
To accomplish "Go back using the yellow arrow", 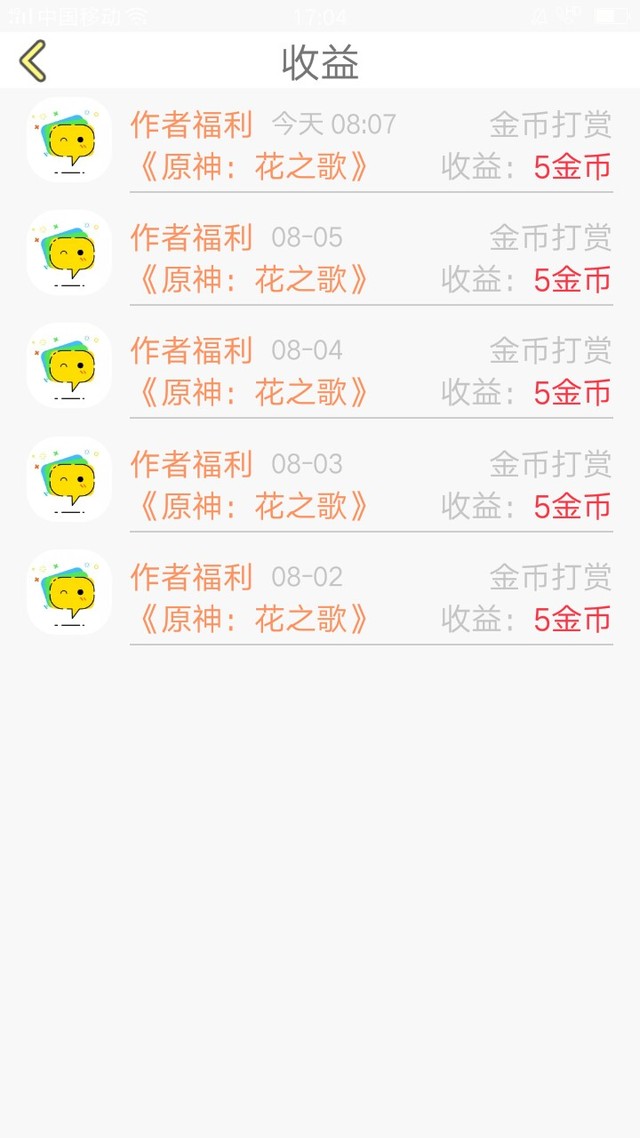I will (33, 61).
